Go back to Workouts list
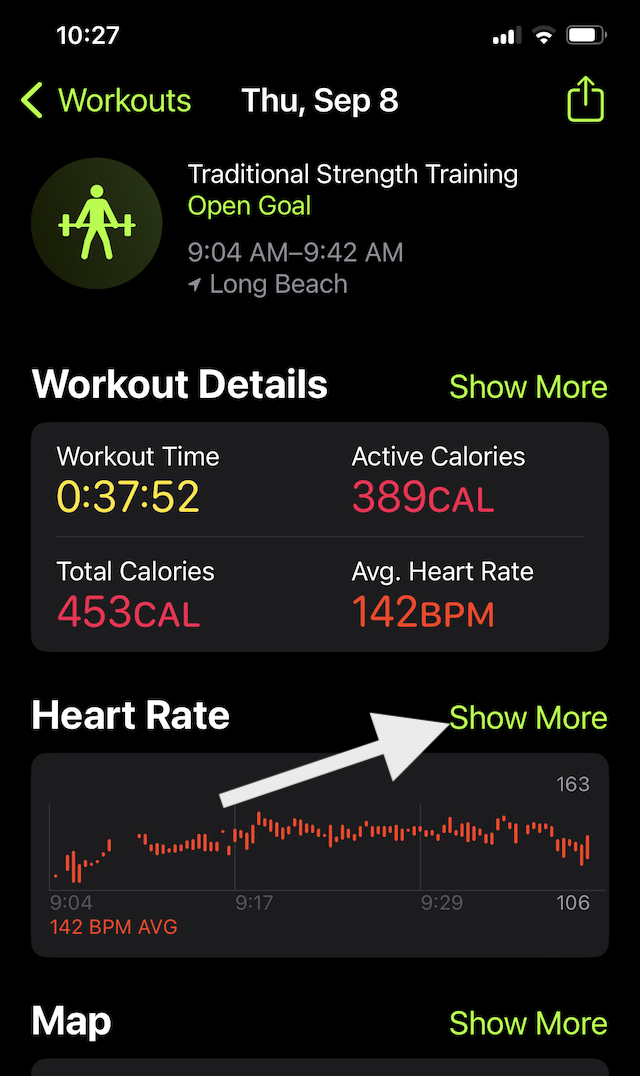This screenshot has height=1076, width=640. coord(106,101)
